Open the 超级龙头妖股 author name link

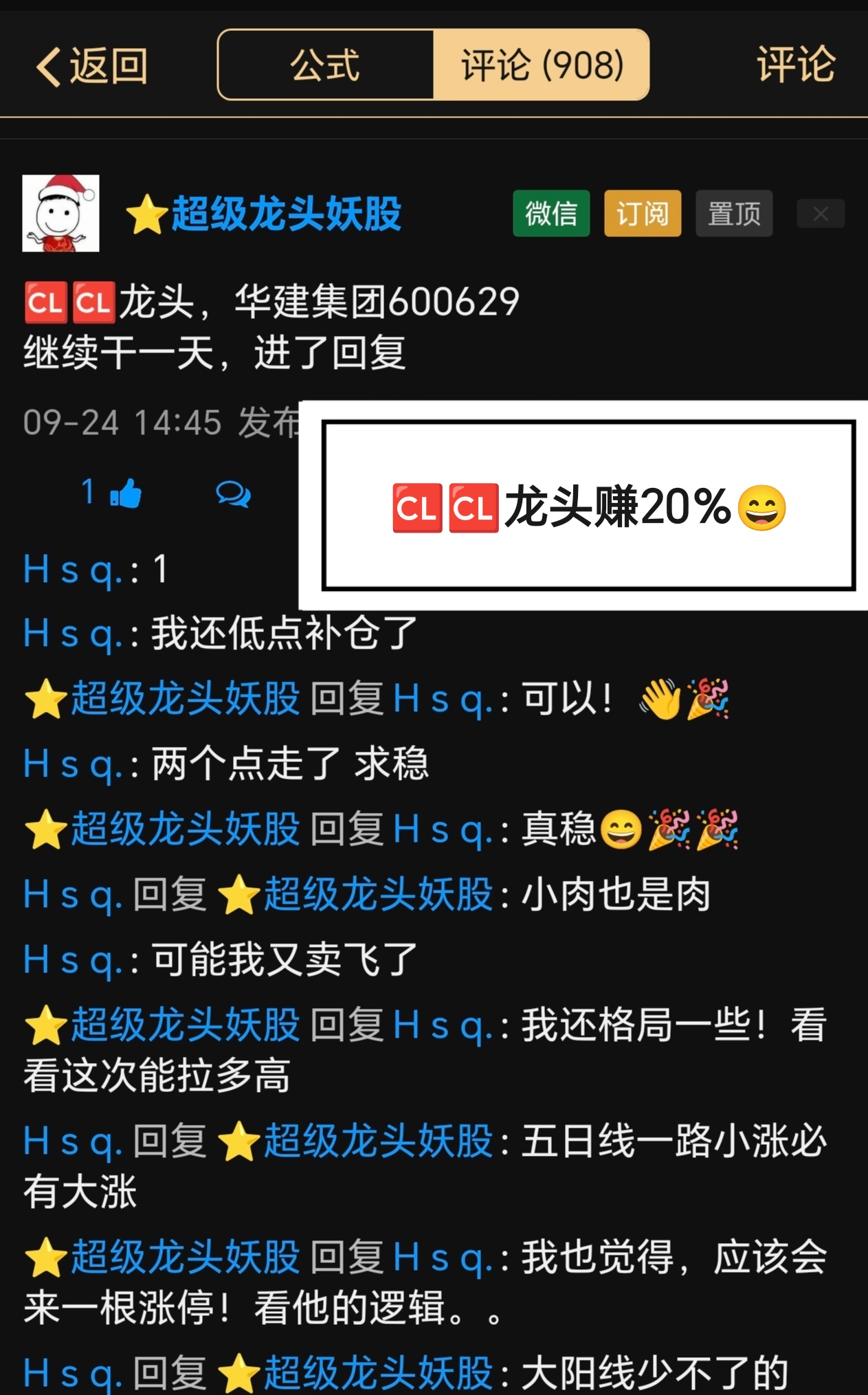[285, 214]
